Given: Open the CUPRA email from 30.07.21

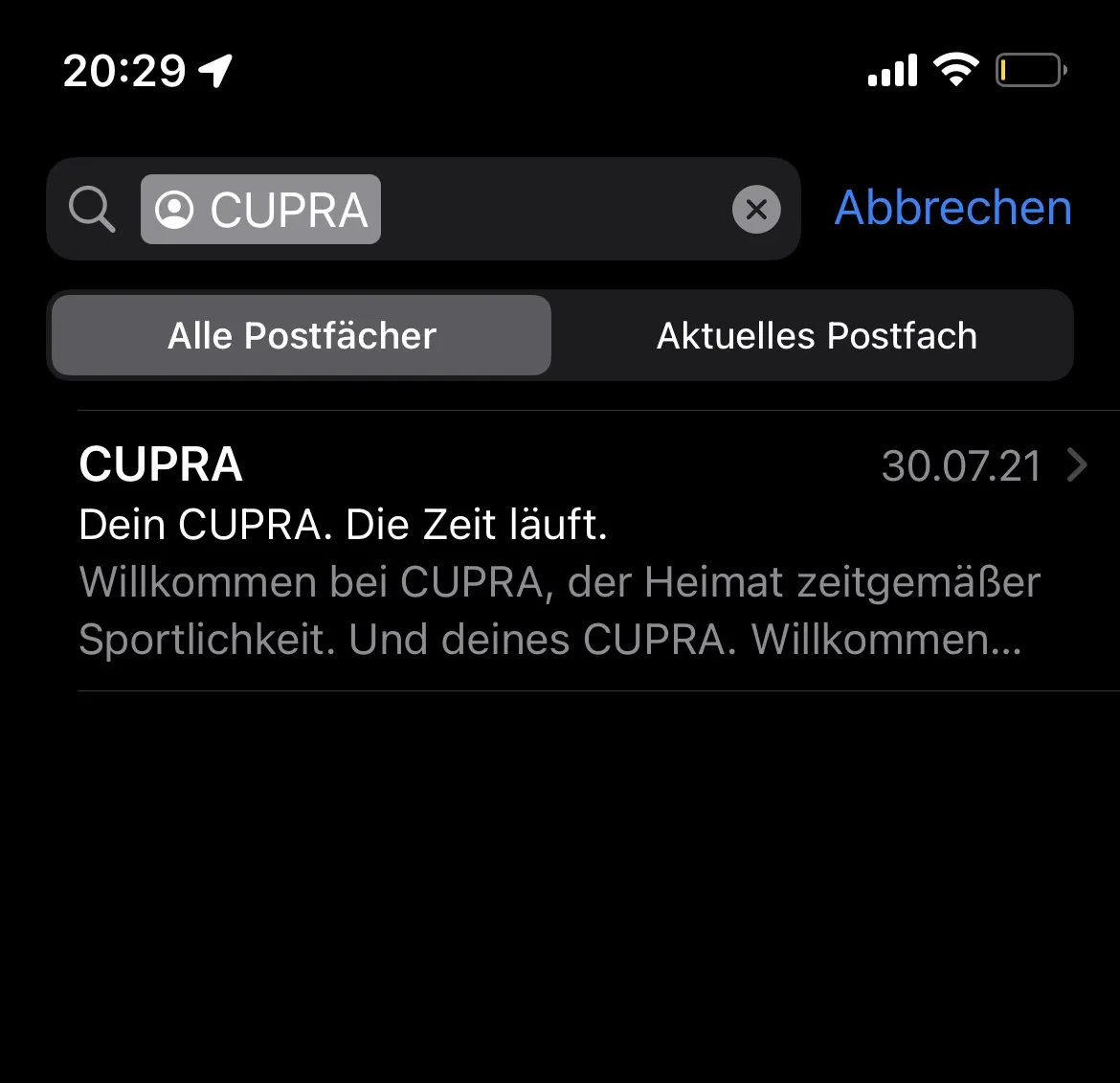Looking at the screenshot, I should click(559, 552).
